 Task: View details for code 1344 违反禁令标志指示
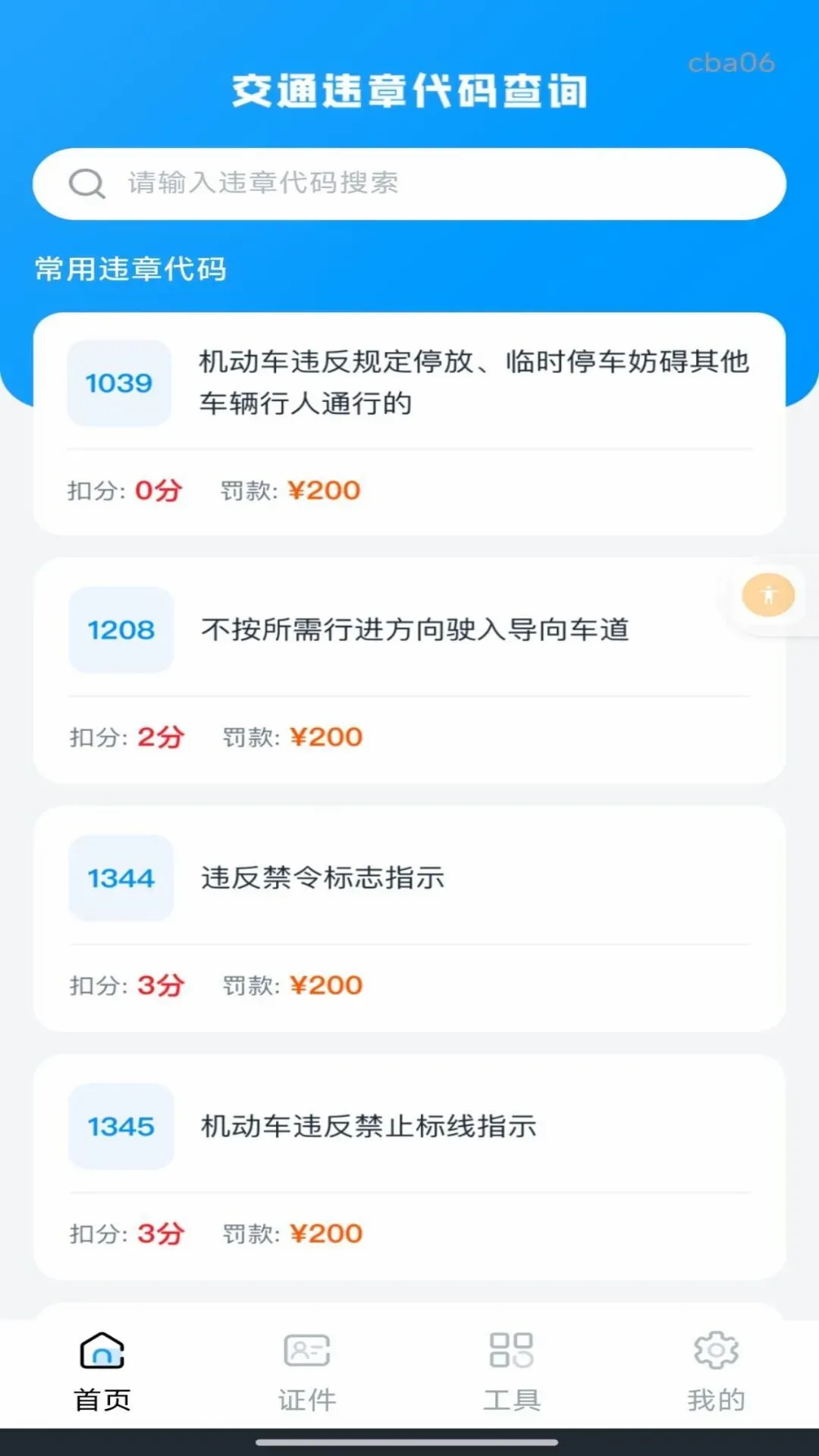coord(409,919)
